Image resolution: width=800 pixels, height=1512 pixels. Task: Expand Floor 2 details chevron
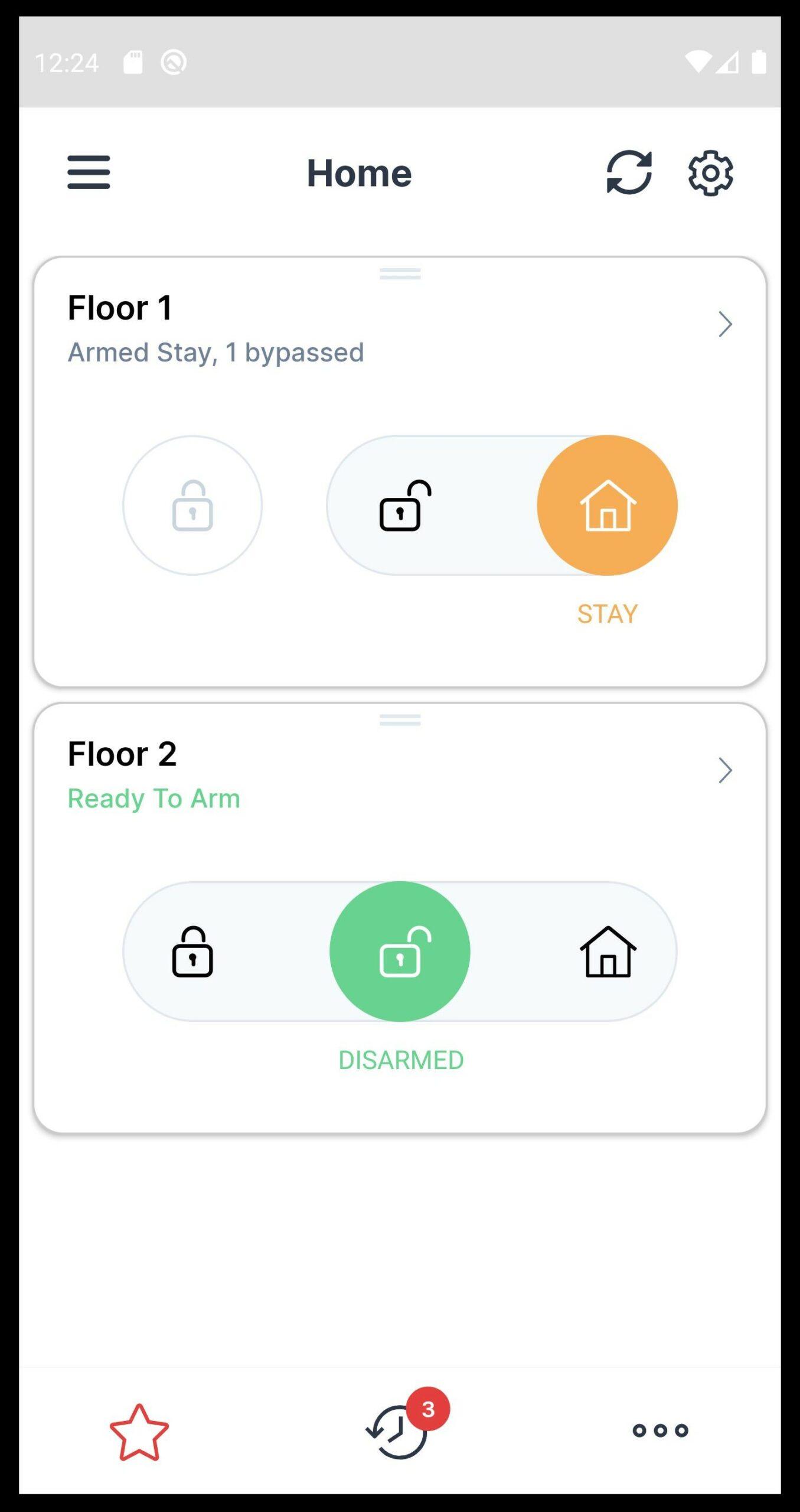tap(725, 771)
